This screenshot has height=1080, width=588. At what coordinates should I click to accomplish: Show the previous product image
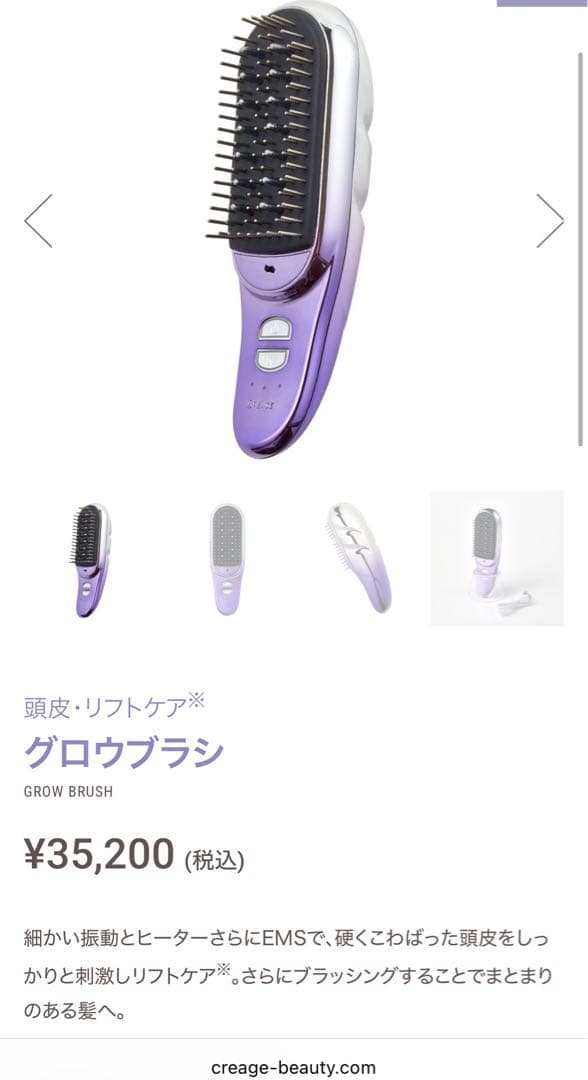pyautogui.click(x=39, y=220)
